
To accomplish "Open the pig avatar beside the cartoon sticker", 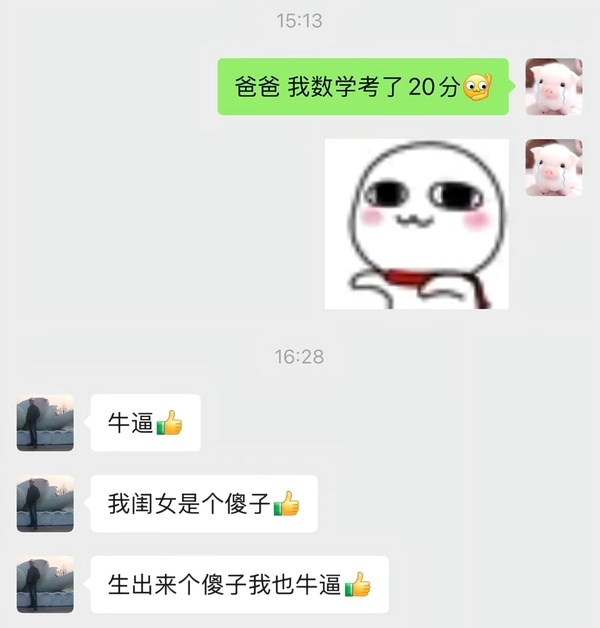I will pyautogui.click(x=553, y=167).
